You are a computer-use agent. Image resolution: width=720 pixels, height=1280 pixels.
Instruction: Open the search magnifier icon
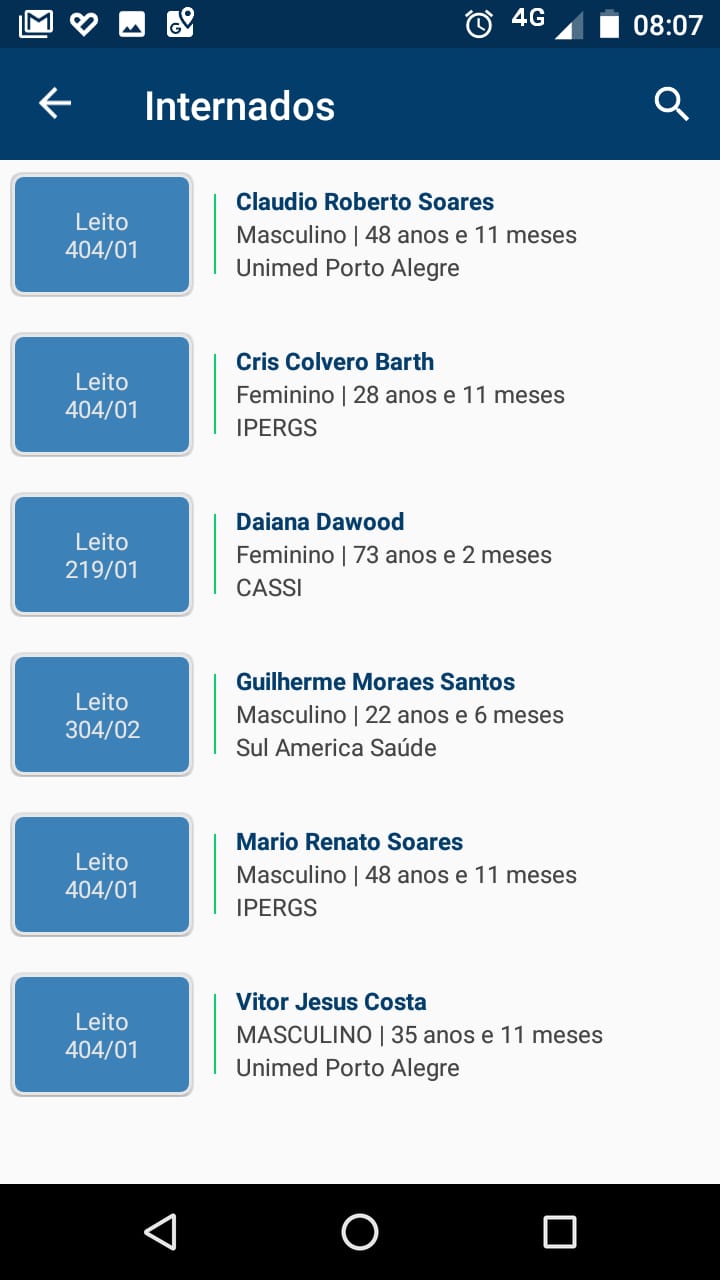pyautogui.click(x=672, y=104)
